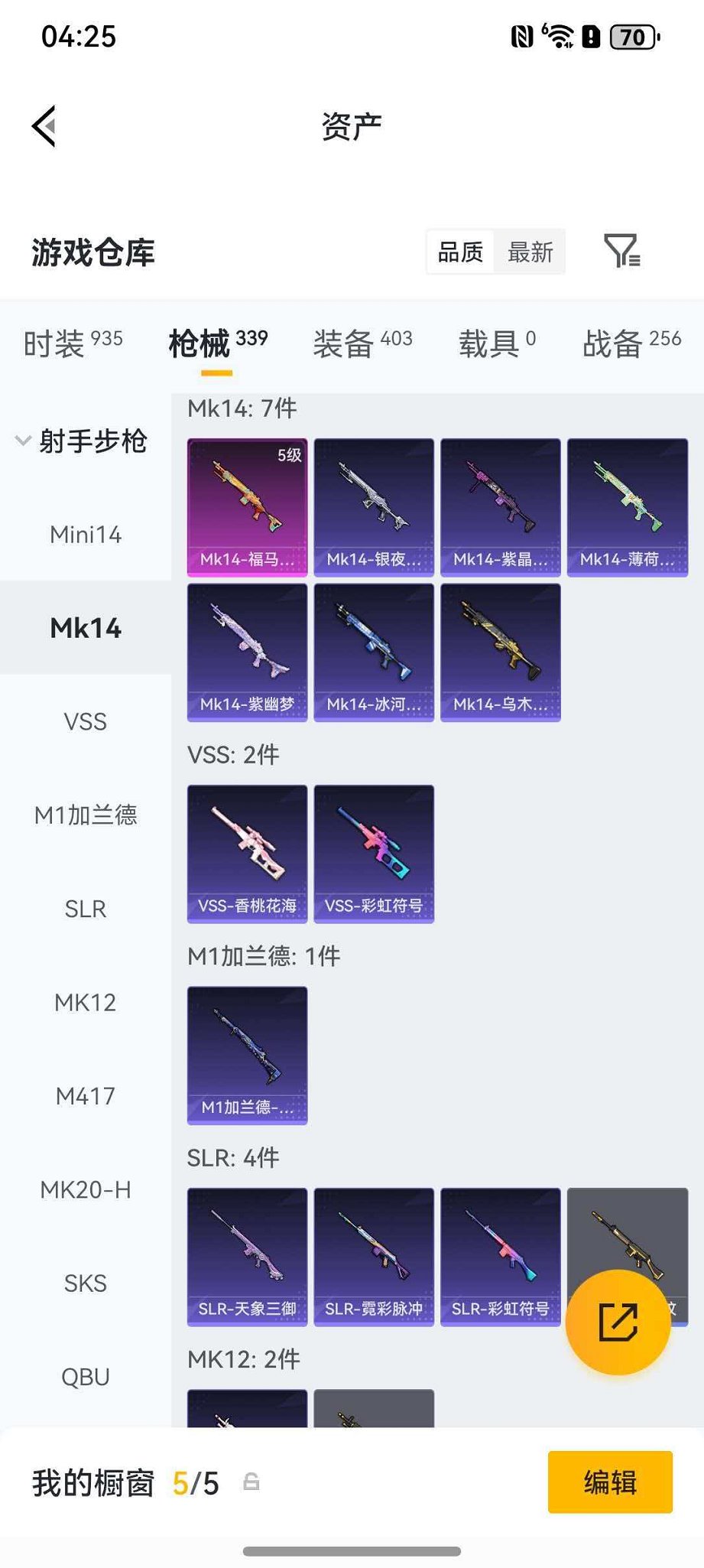Tap the orange share floating button

pos(618,1322)
